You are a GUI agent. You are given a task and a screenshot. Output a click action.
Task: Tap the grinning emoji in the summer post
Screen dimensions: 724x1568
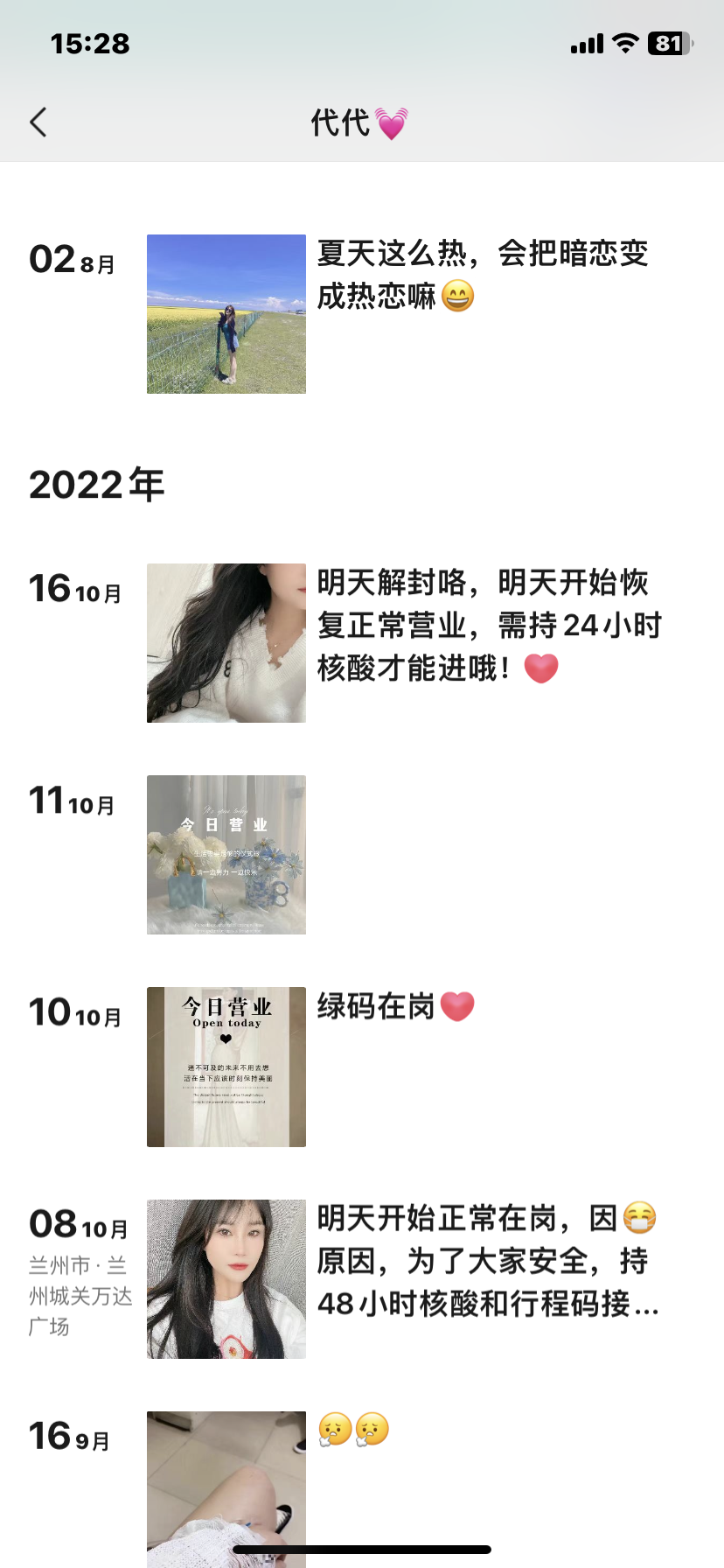[x=457, y=297]
